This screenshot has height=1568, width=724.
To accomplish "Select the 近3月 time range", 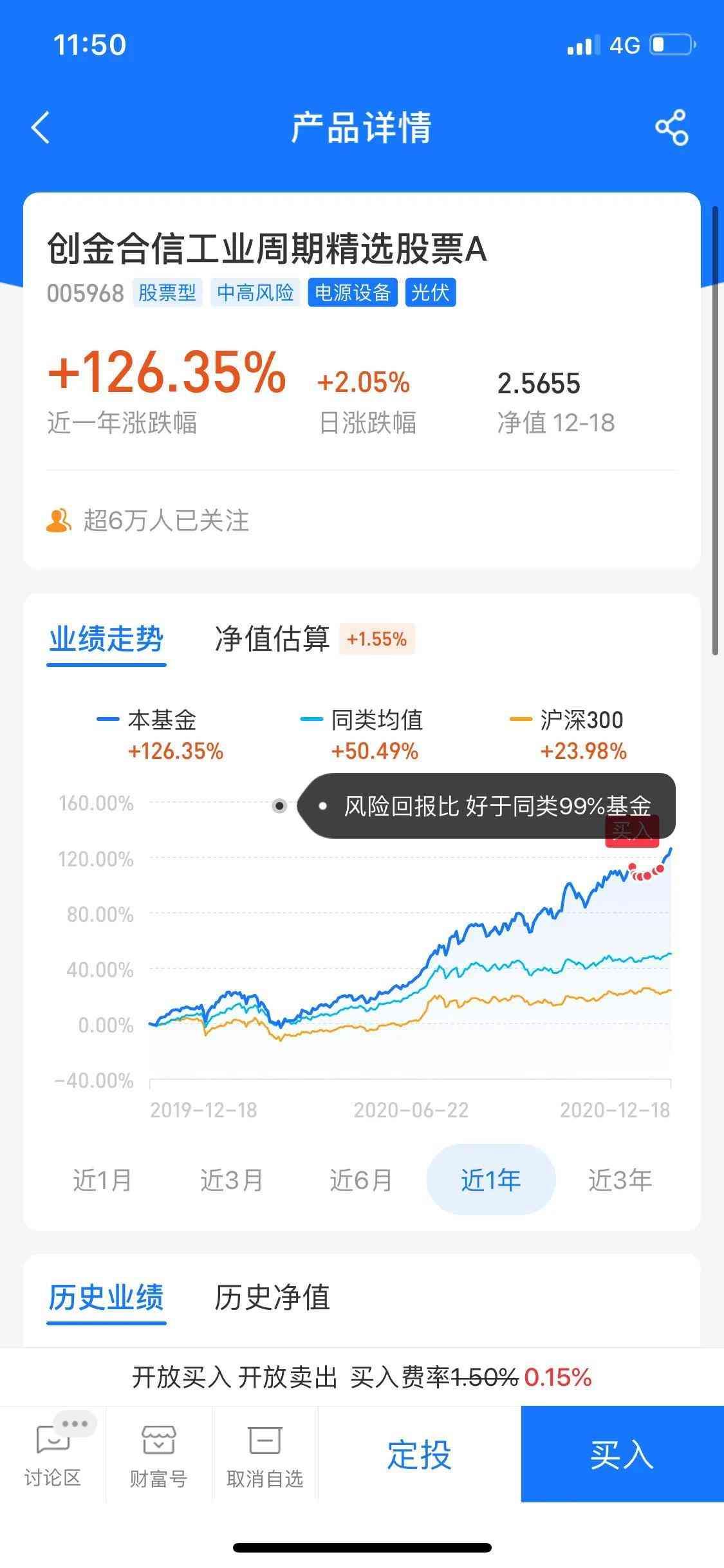I will tap(232, 1179).
